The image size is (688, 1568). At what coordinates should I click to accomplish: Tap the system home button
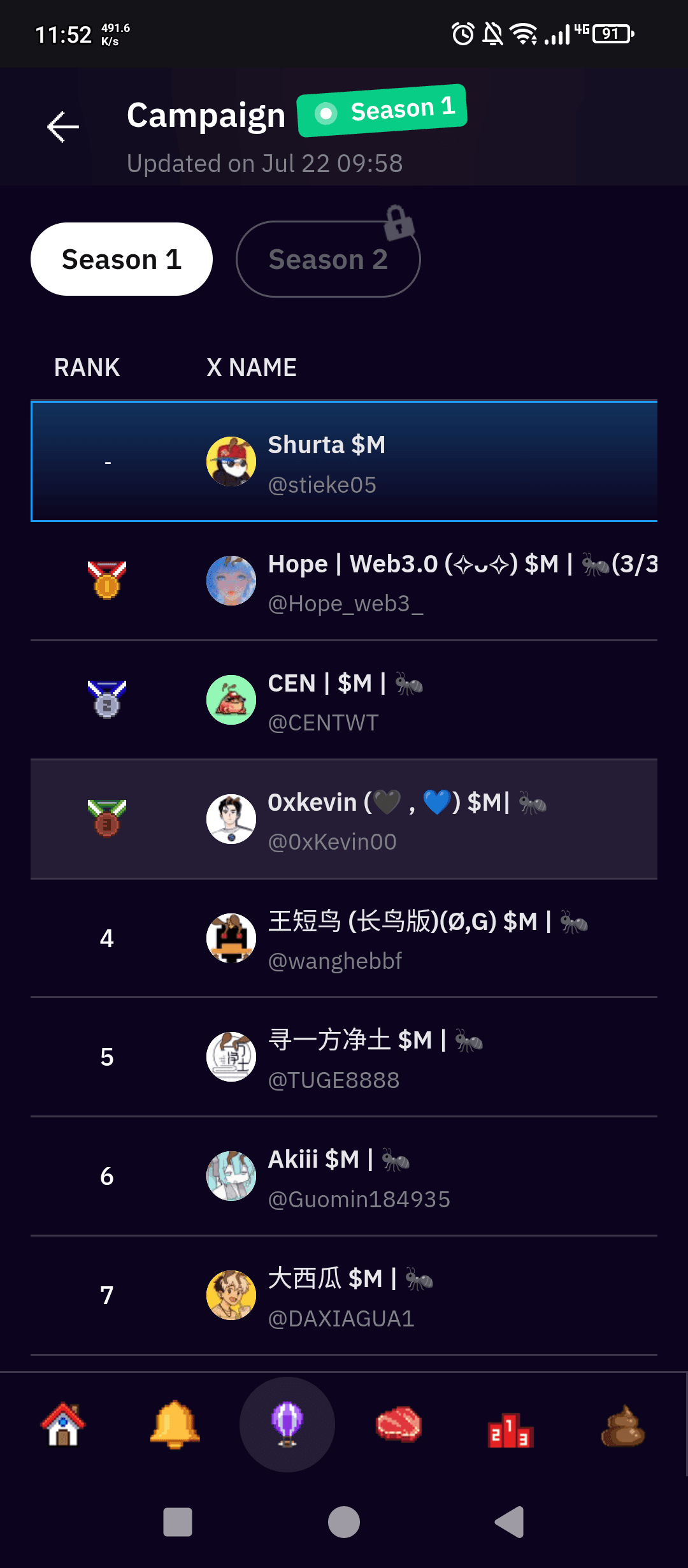coord(344,1522)
